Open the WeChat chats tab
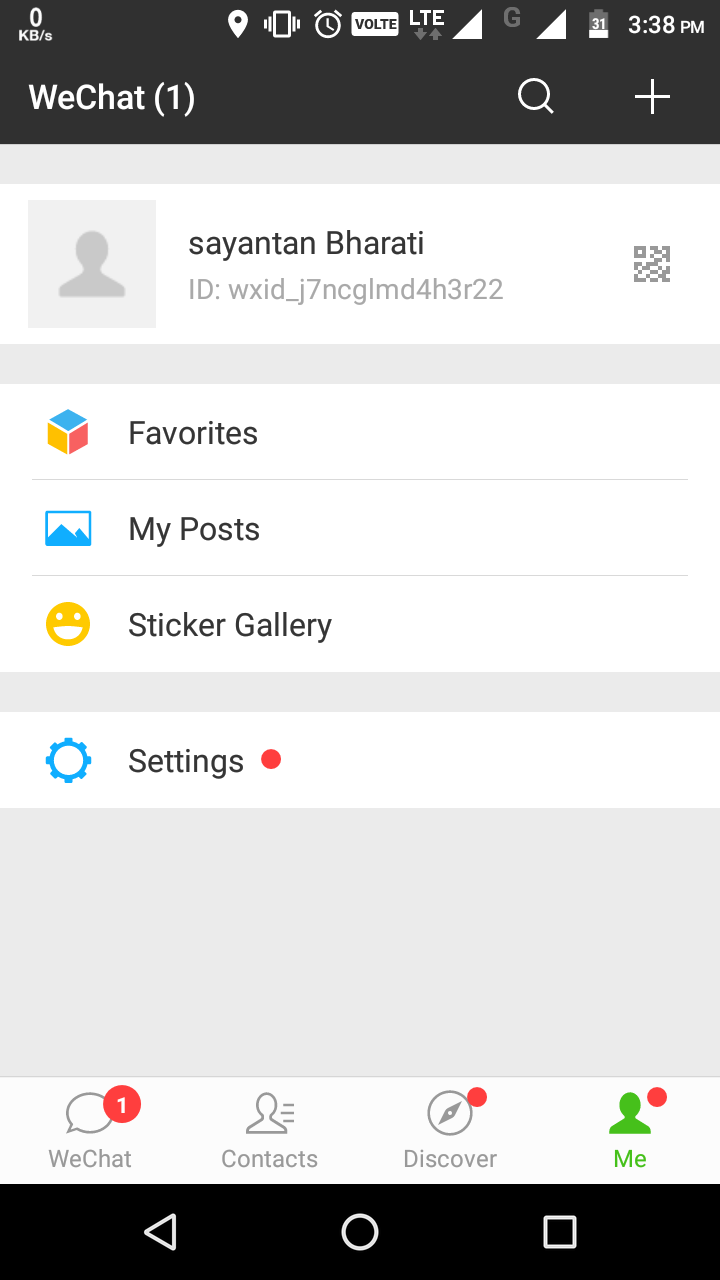This screenshot has height=1280, width=720. pos(90,1129)
